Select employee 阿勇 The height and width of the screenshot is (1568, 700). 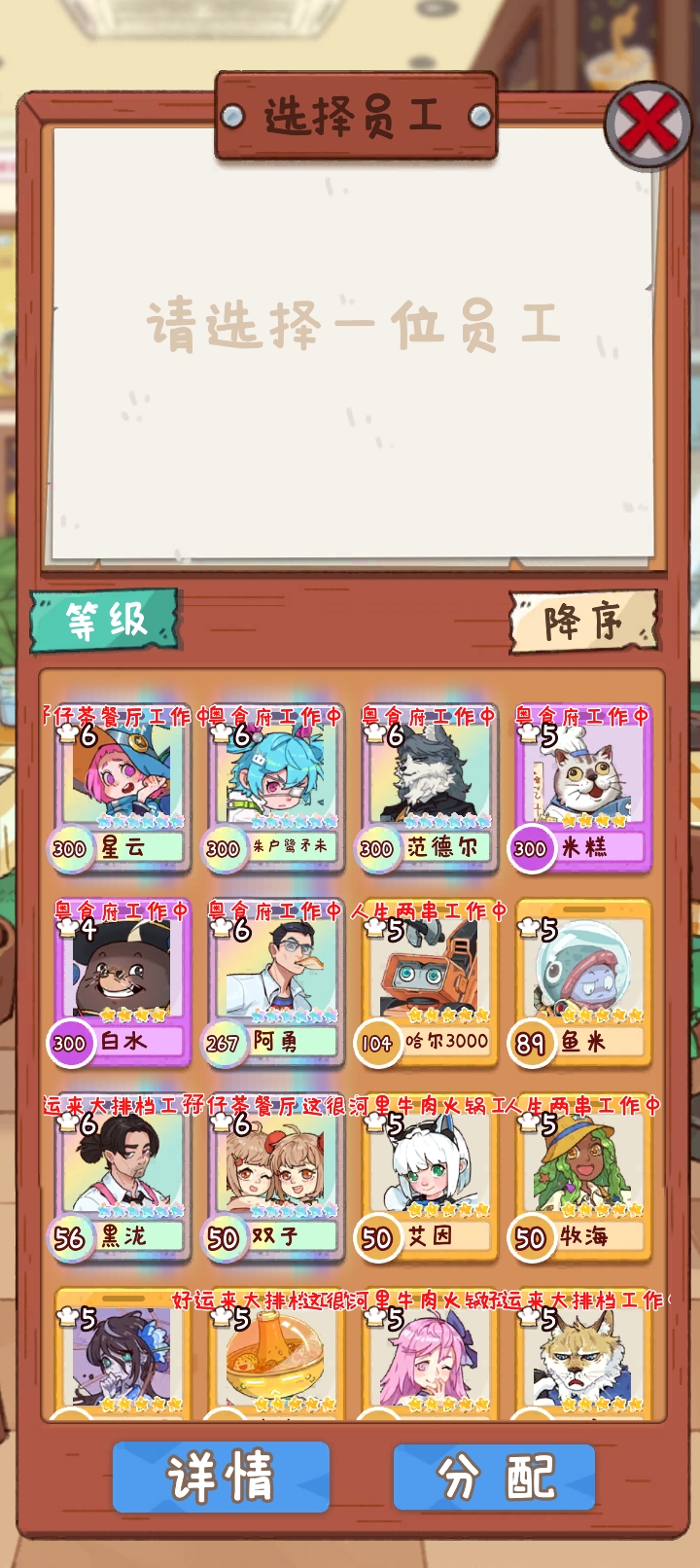[x=275, y=984]
